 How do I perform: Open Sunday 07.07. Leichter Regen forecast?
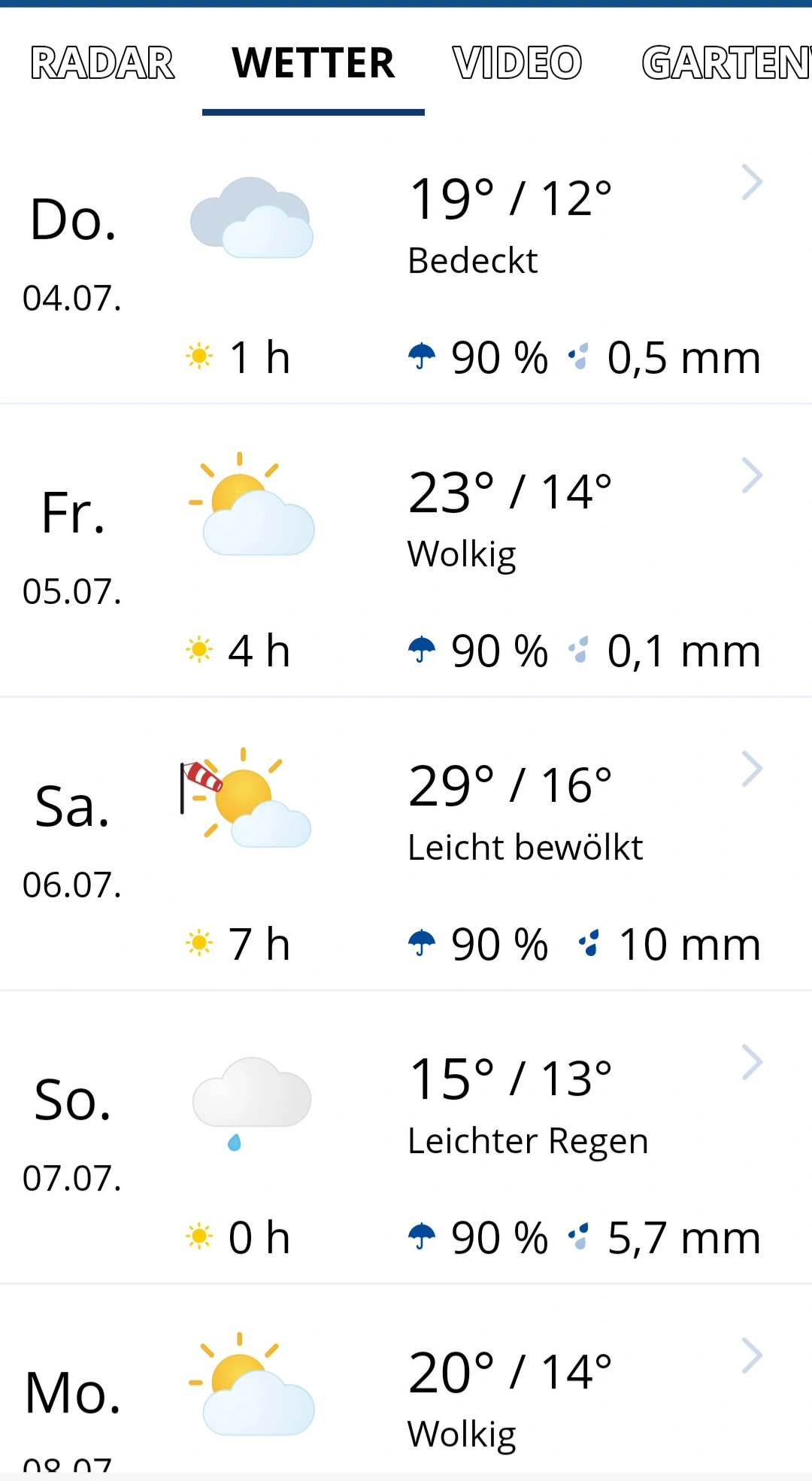click(x=406, y=1138)
